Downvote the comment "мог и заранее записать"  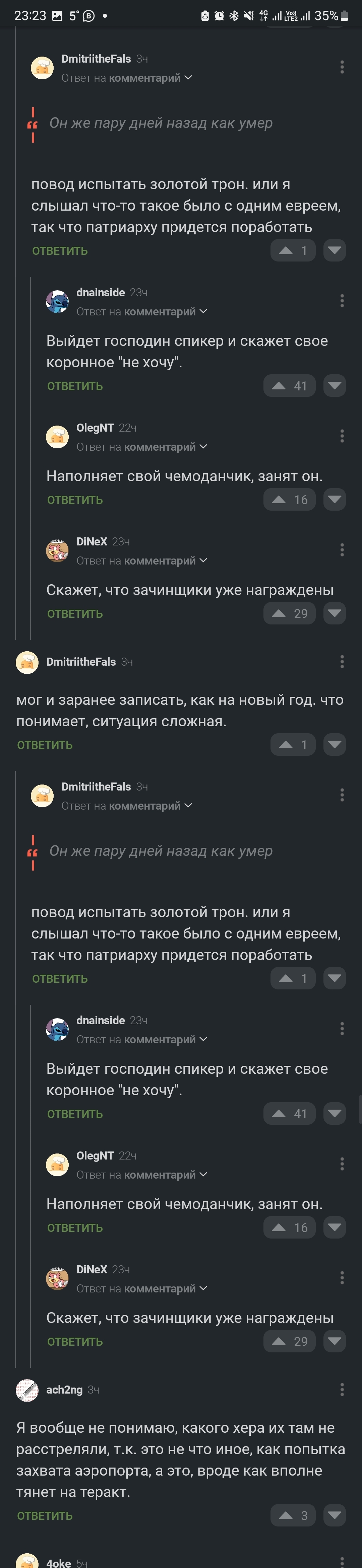334,744
